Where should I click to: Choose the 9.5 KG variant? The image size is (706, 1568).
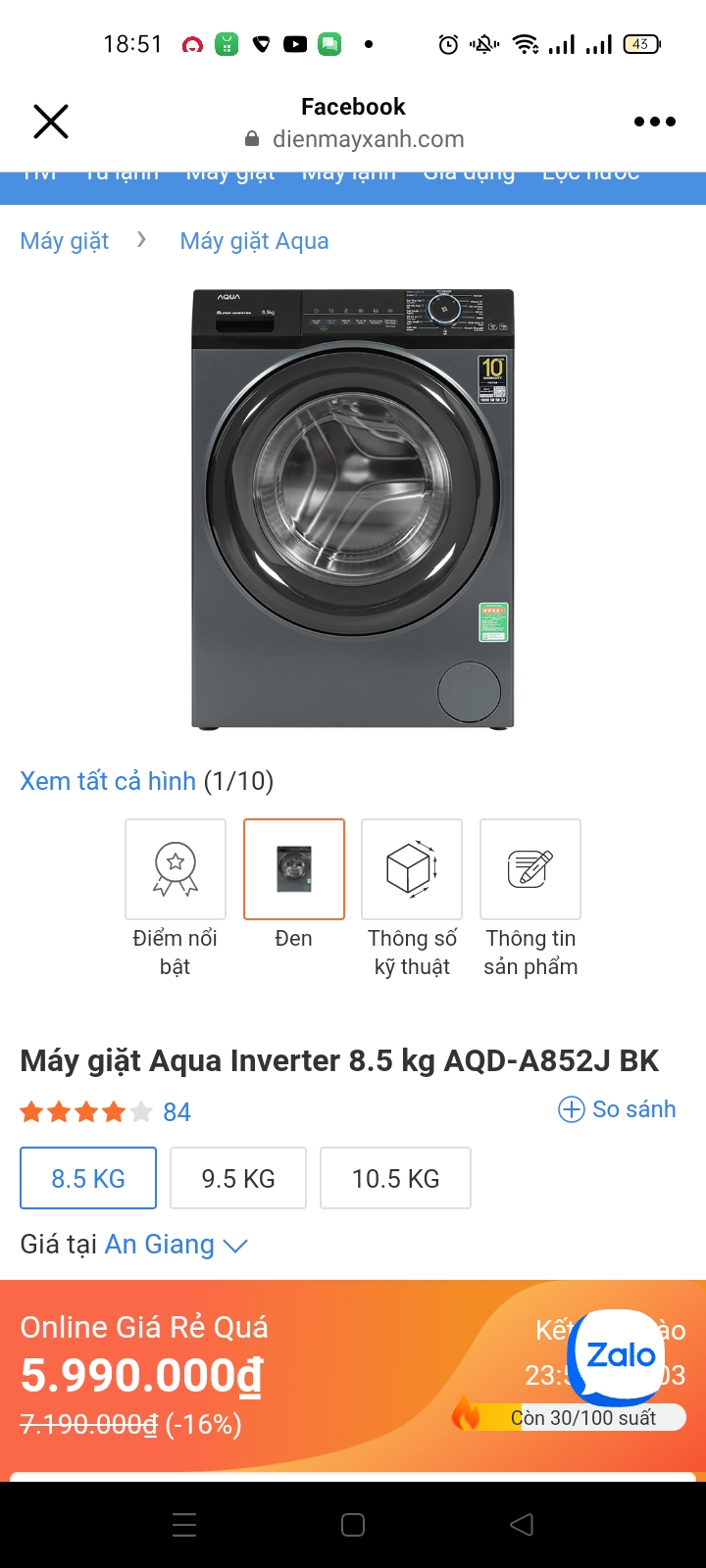pyautogui.click(x=238, y=1178)
